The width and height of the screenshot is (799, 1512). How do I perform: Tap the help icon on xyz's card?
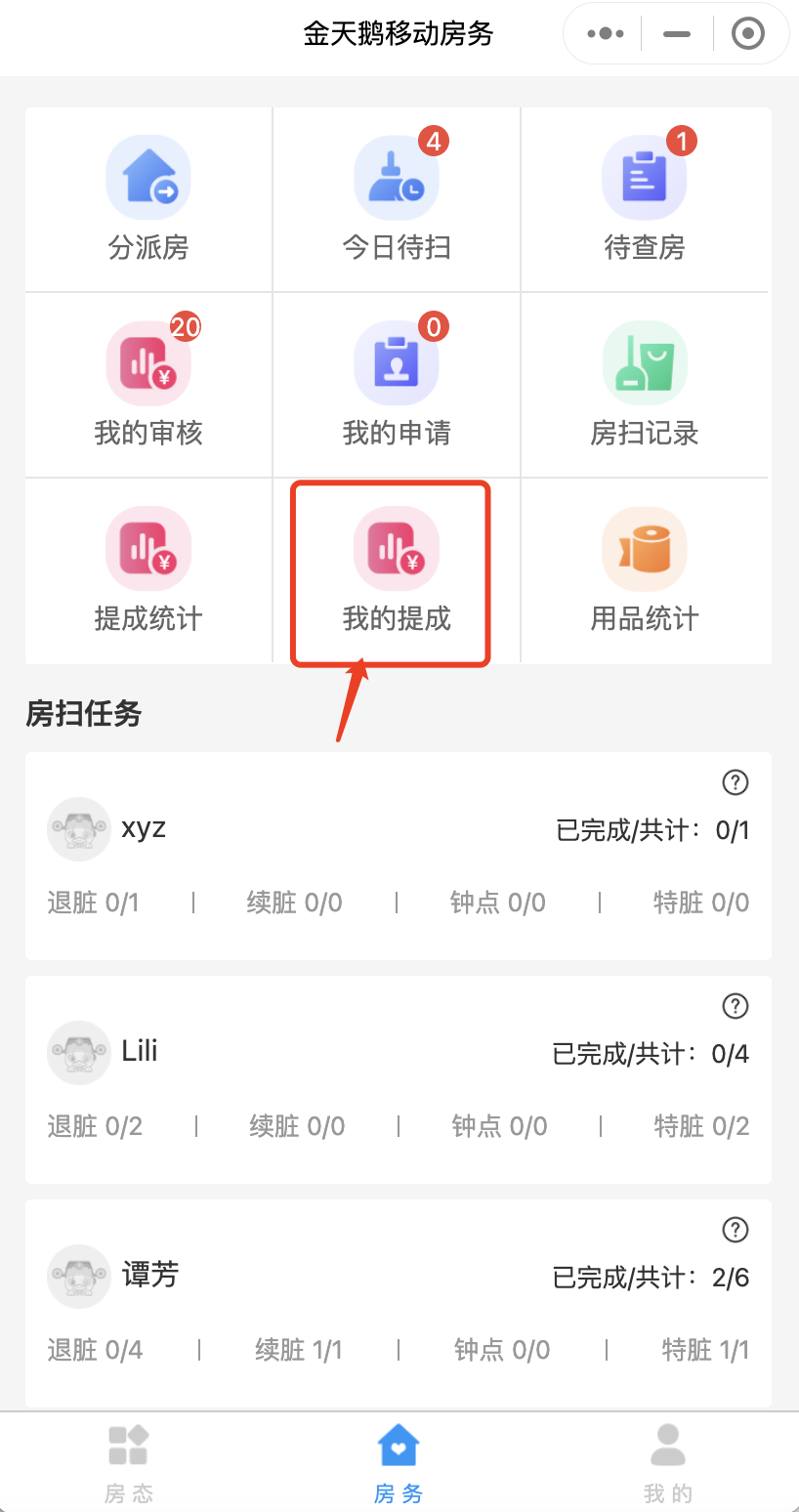[735, 782]
